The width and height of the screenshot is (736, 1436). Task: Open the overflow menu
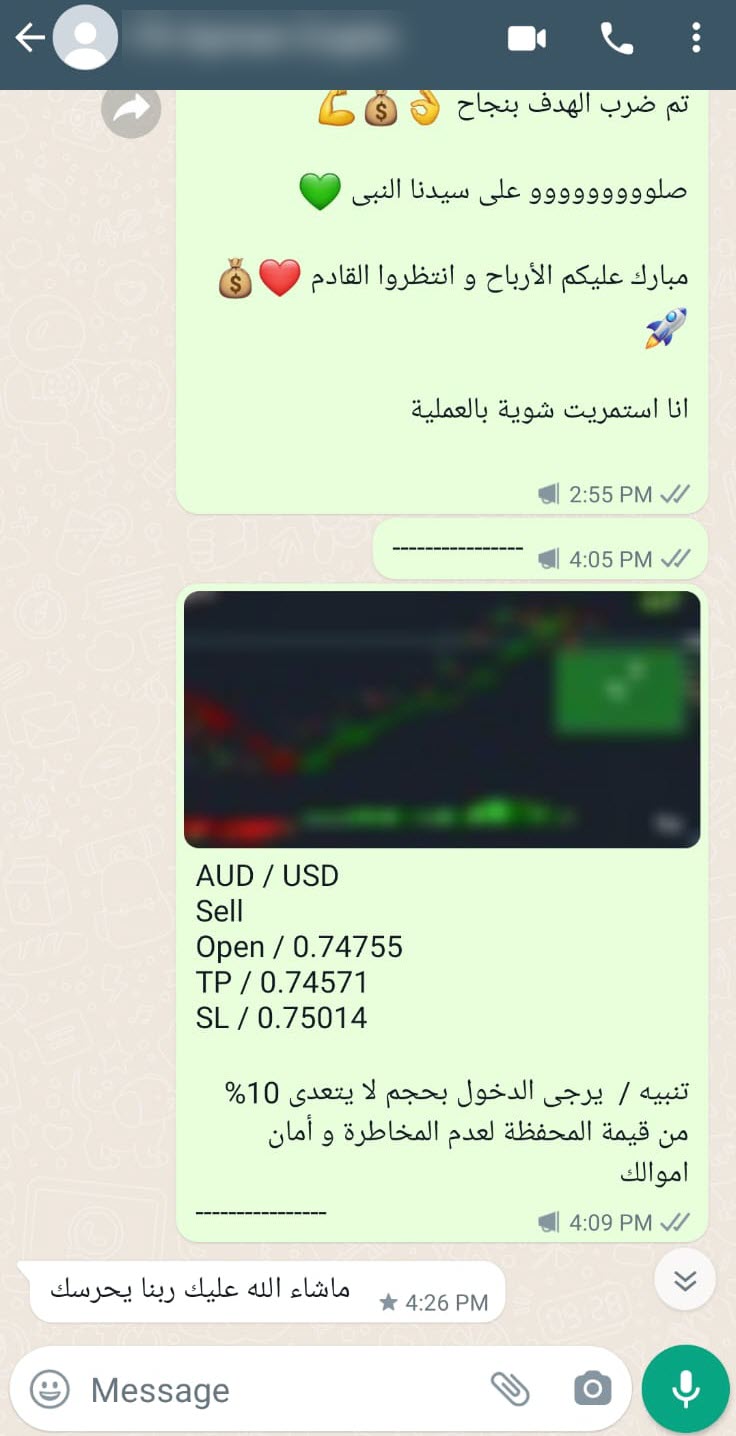(x=696, y=39)
